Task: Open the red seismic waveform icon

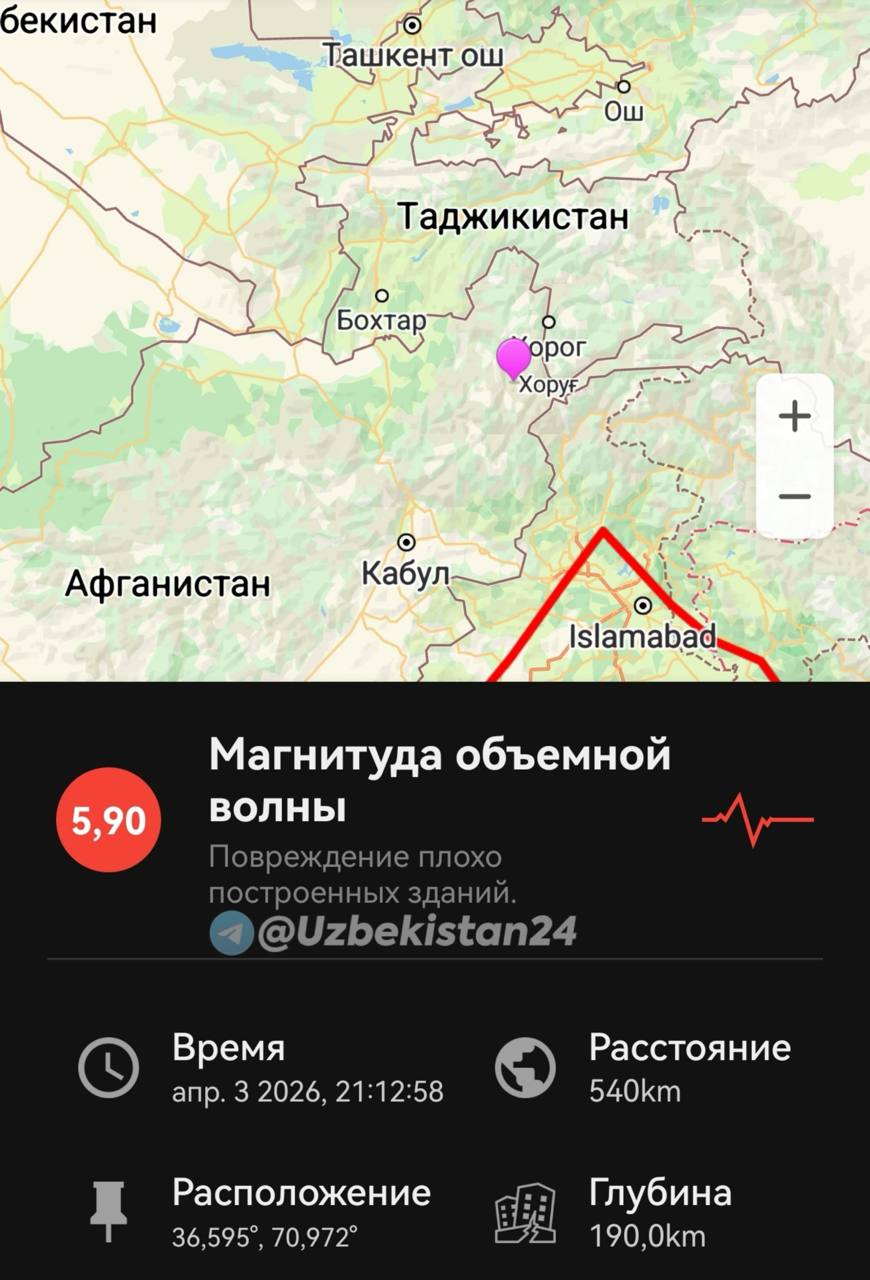Action: (x=758, y=820)
